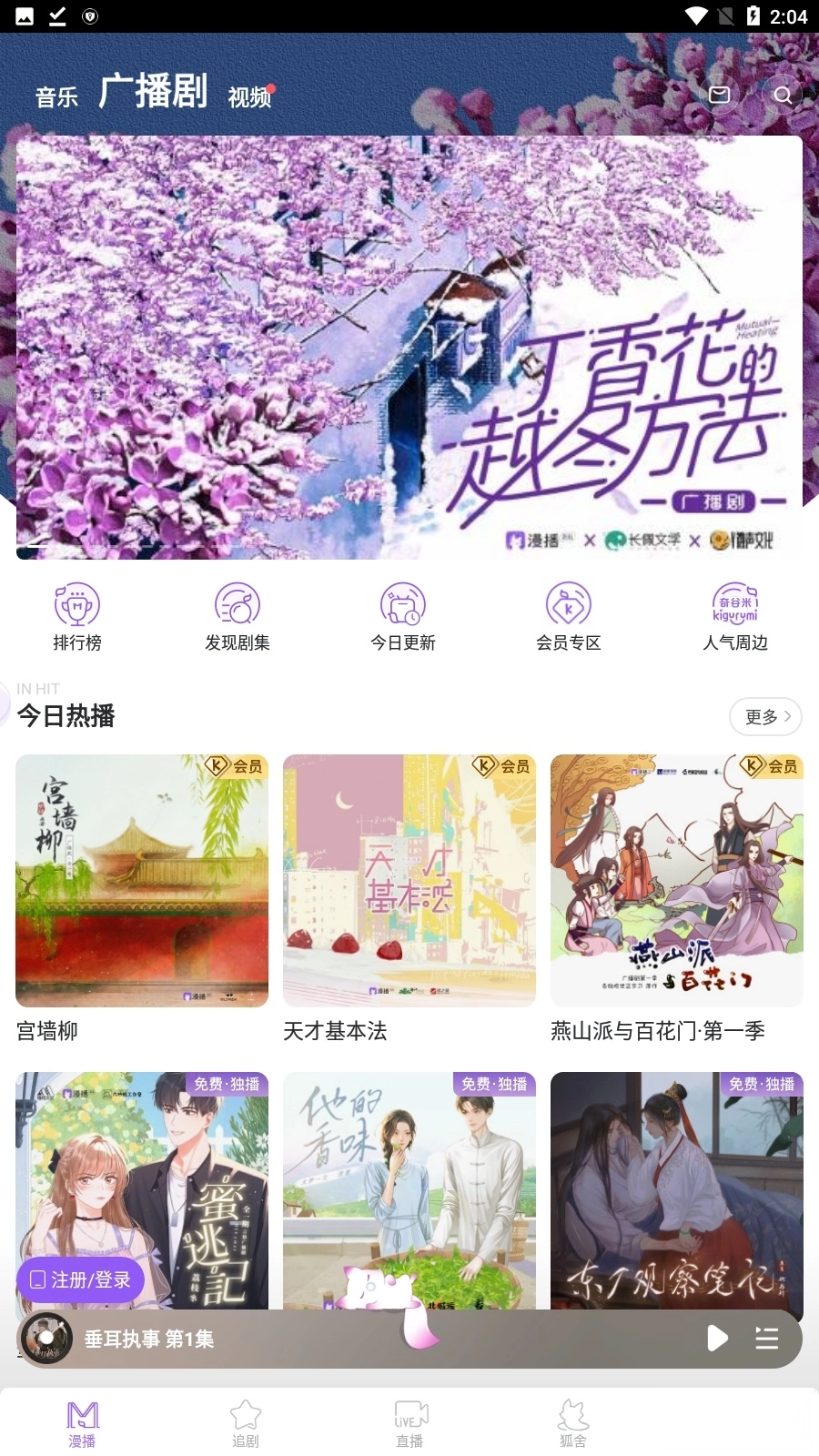The image size is (819, 1456).
Task: Open 排行榜 rankings
Action: coord(77,617)
